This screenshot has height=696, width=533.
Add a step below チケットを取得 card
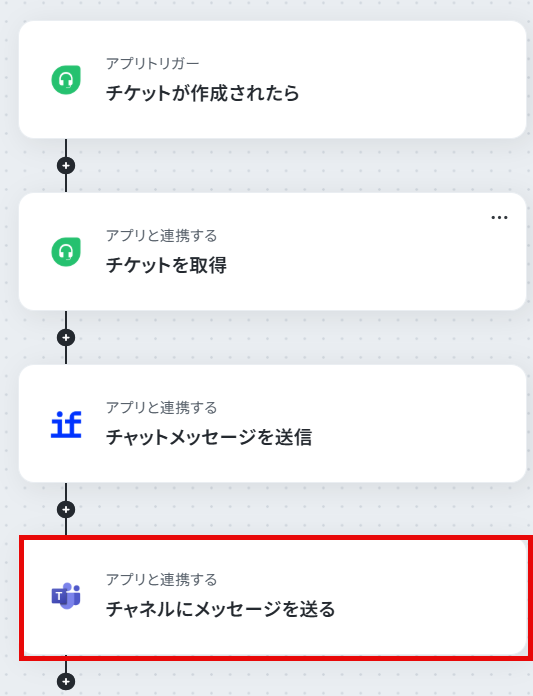coord(66,338)
